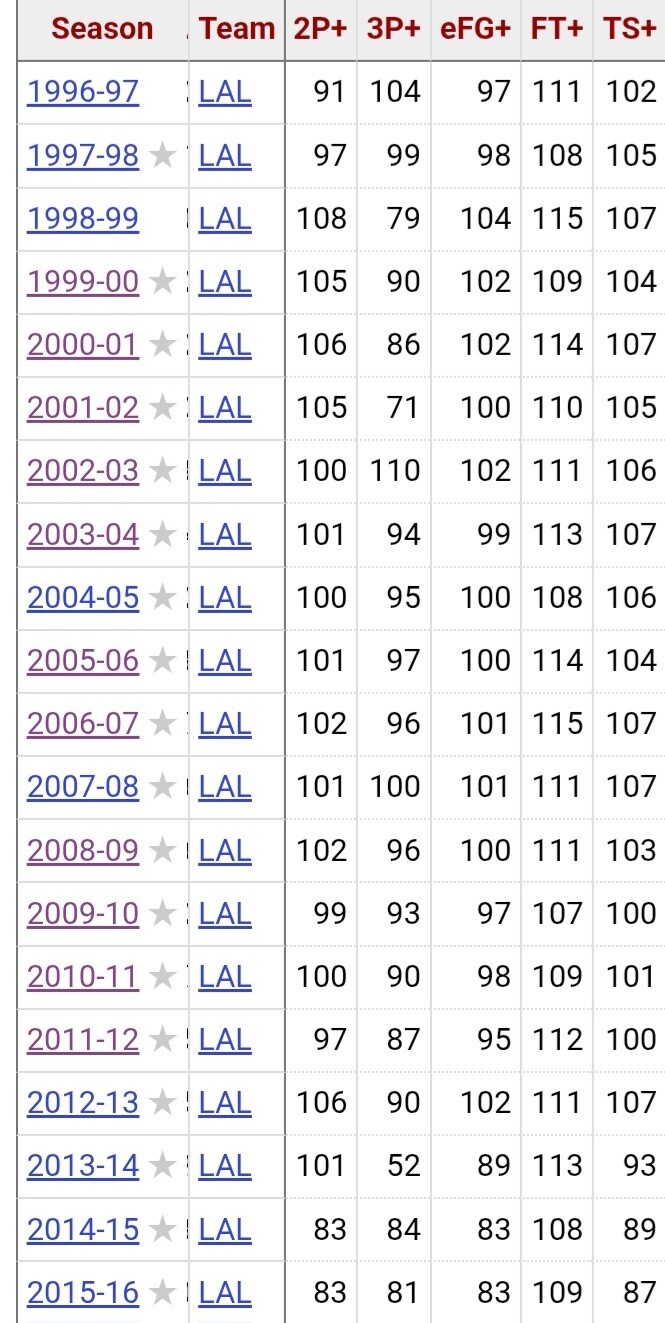Screen dimensions: 665x1323
Task: Open LAL team link in 2013-14 row
Action: pyautogui.click(x=225, y=1165)
